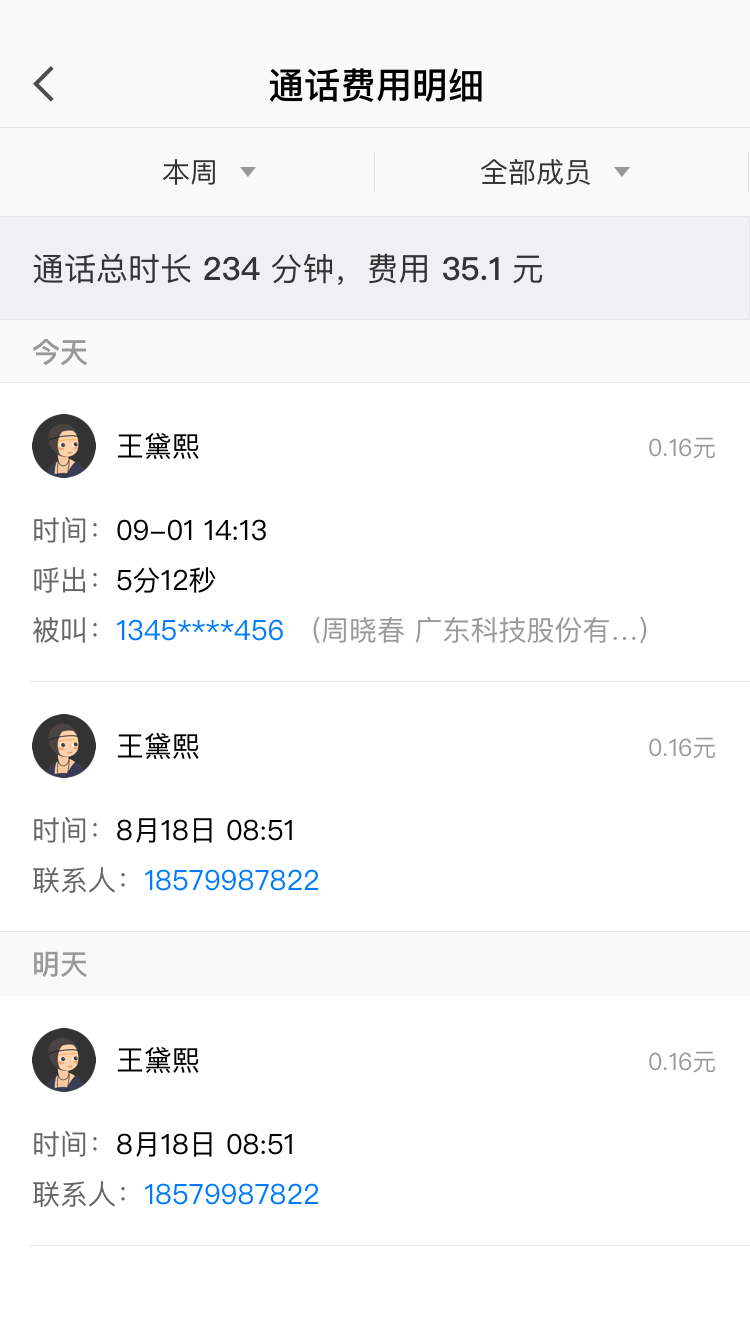The width and height of the screenshot is (750, 1334).
Task: Tap the called number 1345****456
Action: [200, 630]
